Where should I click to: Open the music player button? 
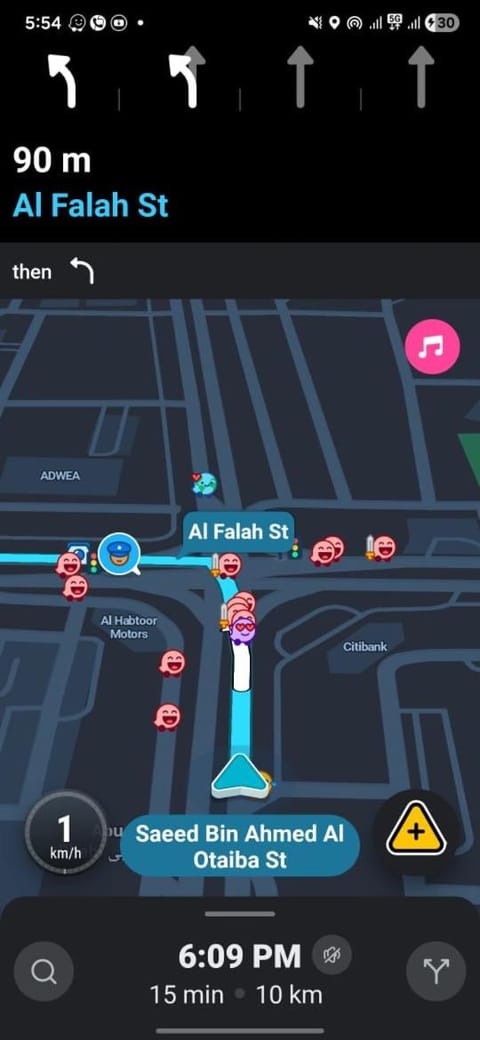[x=432, y=347]
